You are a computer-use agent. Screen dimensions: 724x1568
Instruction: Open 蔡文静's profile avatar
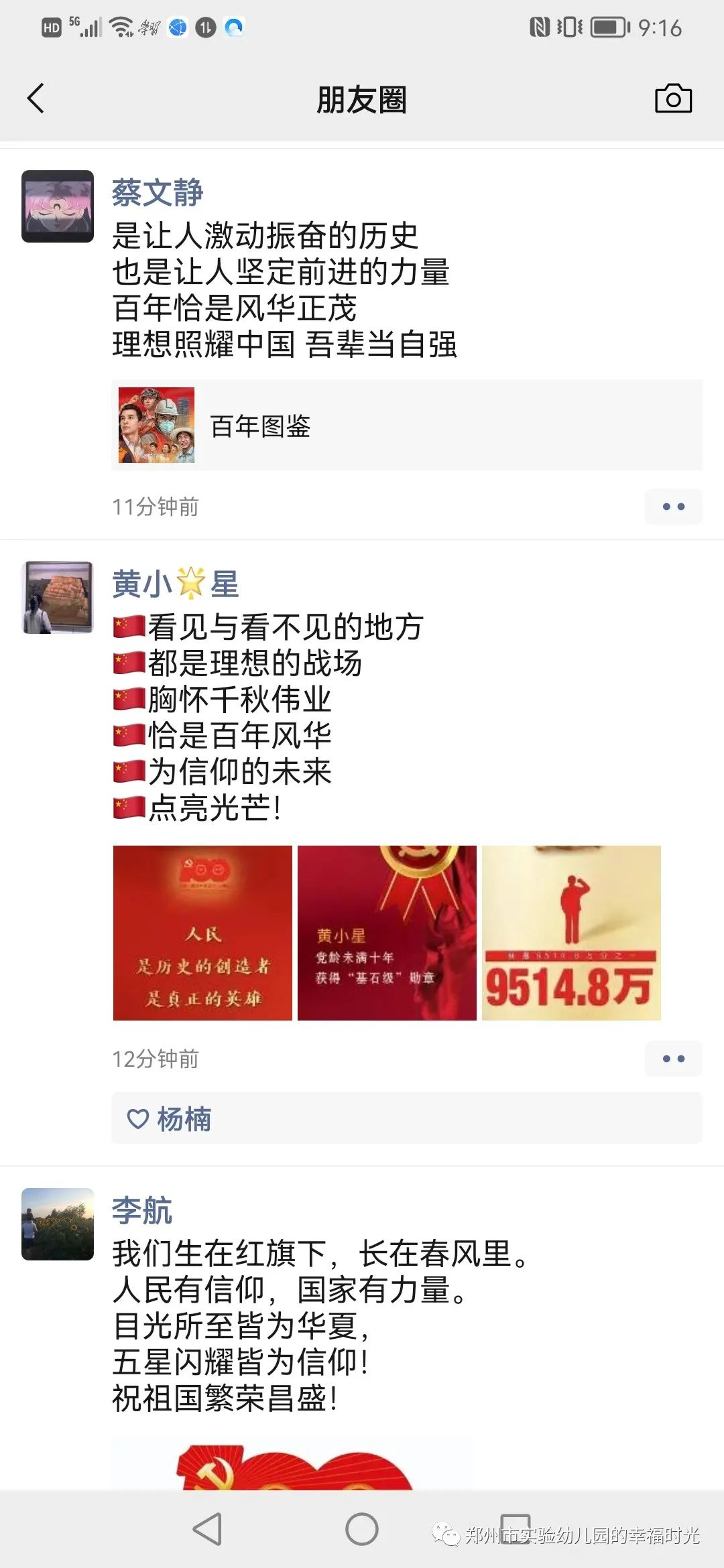click(x=58, y=206)
